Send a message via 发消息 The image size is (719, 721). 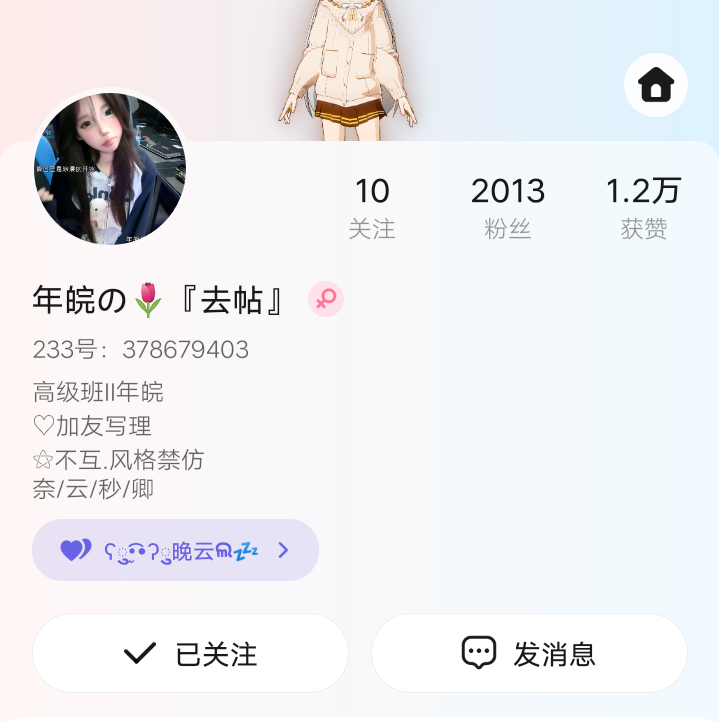coord(529,653)
